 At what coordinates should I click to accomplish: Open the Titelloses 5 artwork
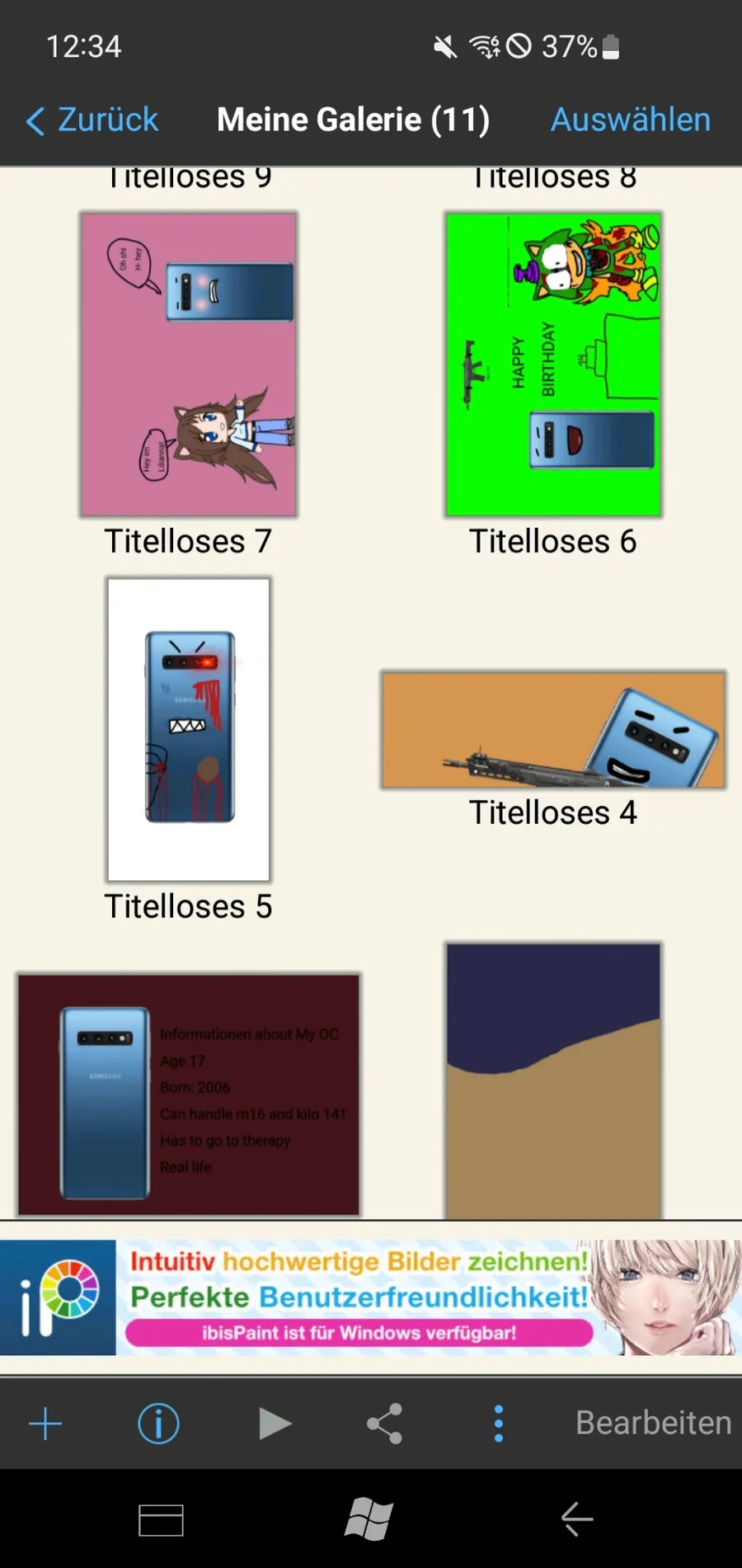click(x=189, y=730)
